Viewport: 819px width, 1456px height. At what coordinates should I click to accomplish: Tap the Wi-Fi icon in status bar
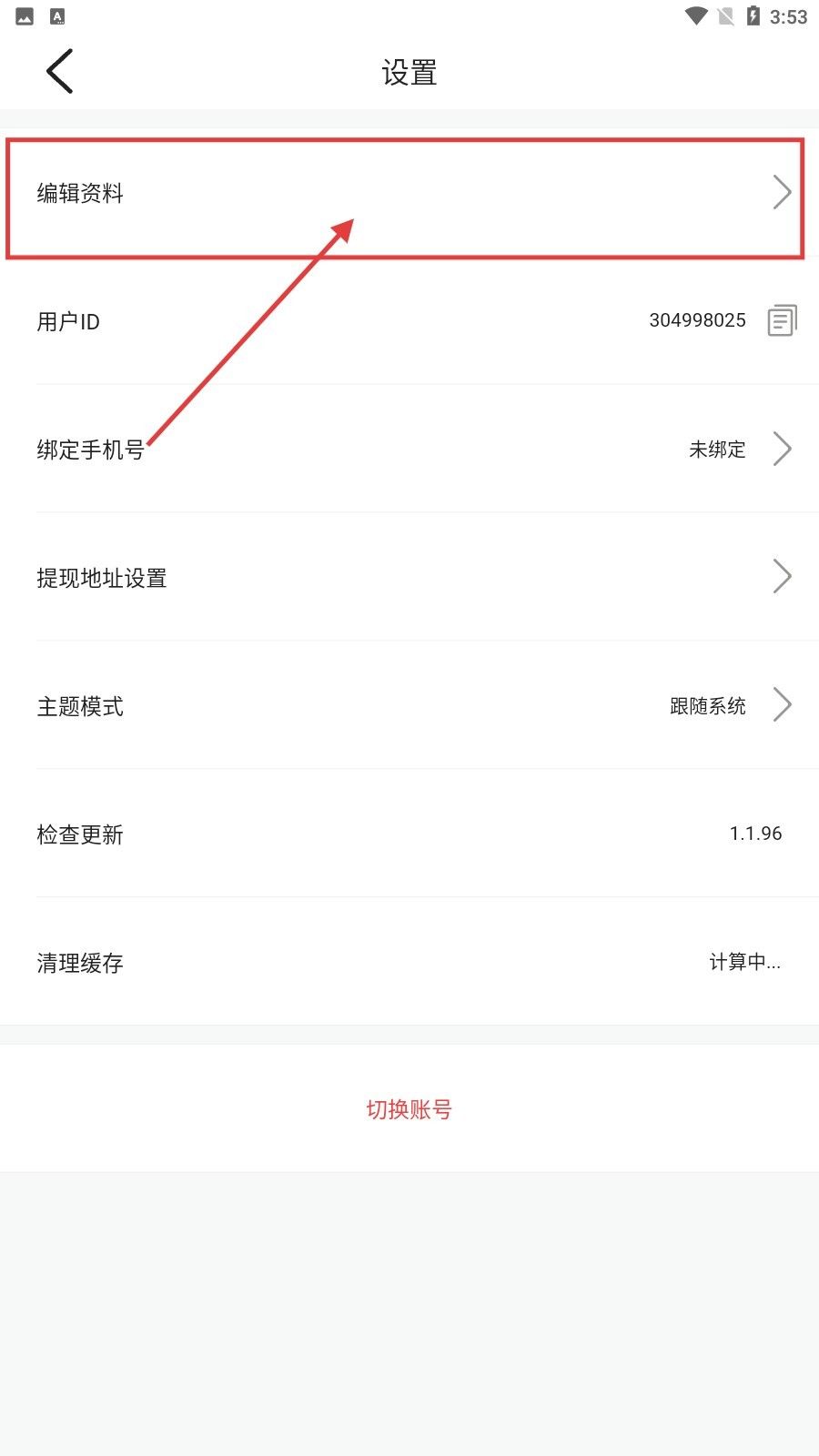[x=697, y=15]
